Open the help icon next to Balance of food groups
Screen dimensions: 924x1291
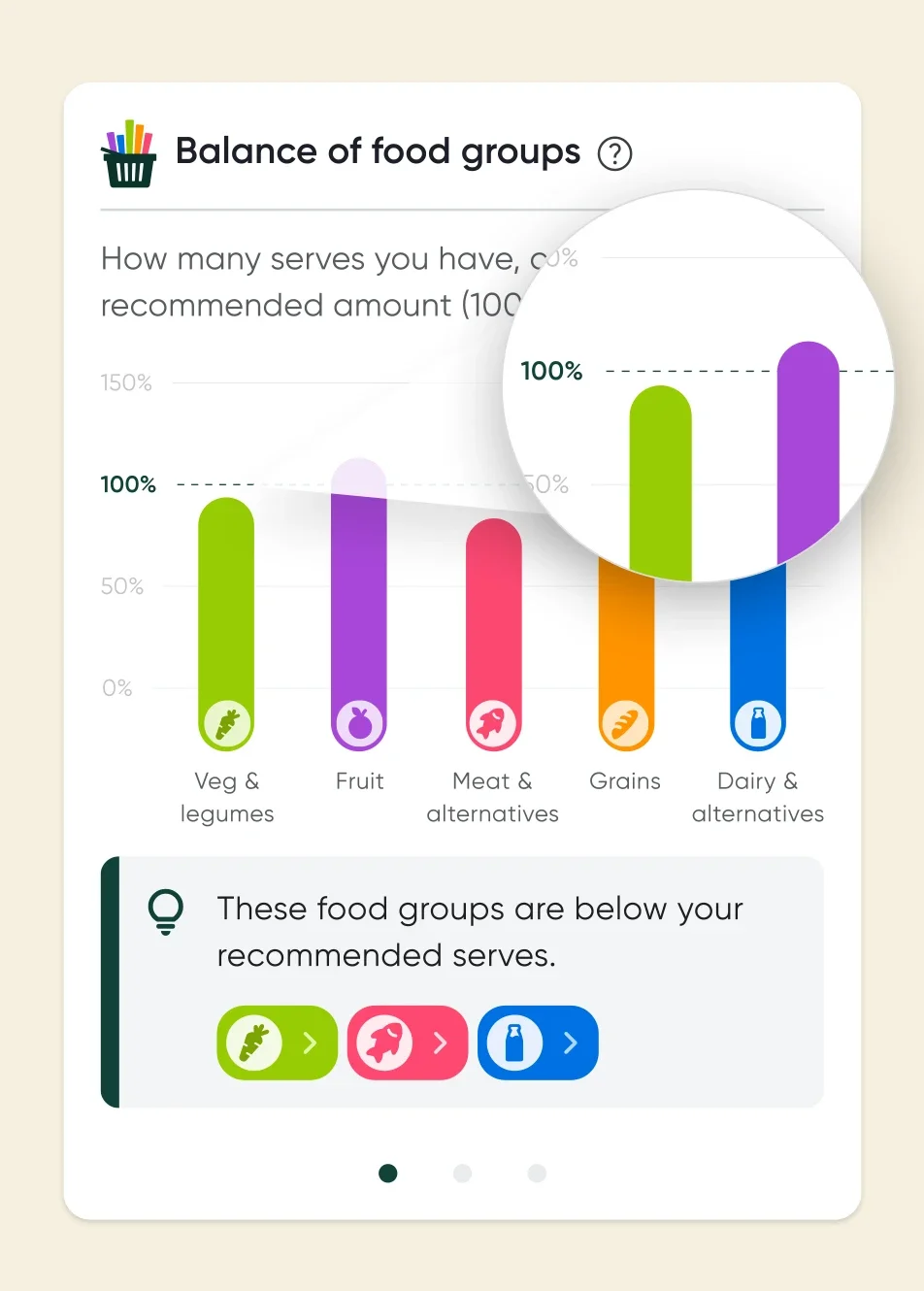[x=614, y=153]
